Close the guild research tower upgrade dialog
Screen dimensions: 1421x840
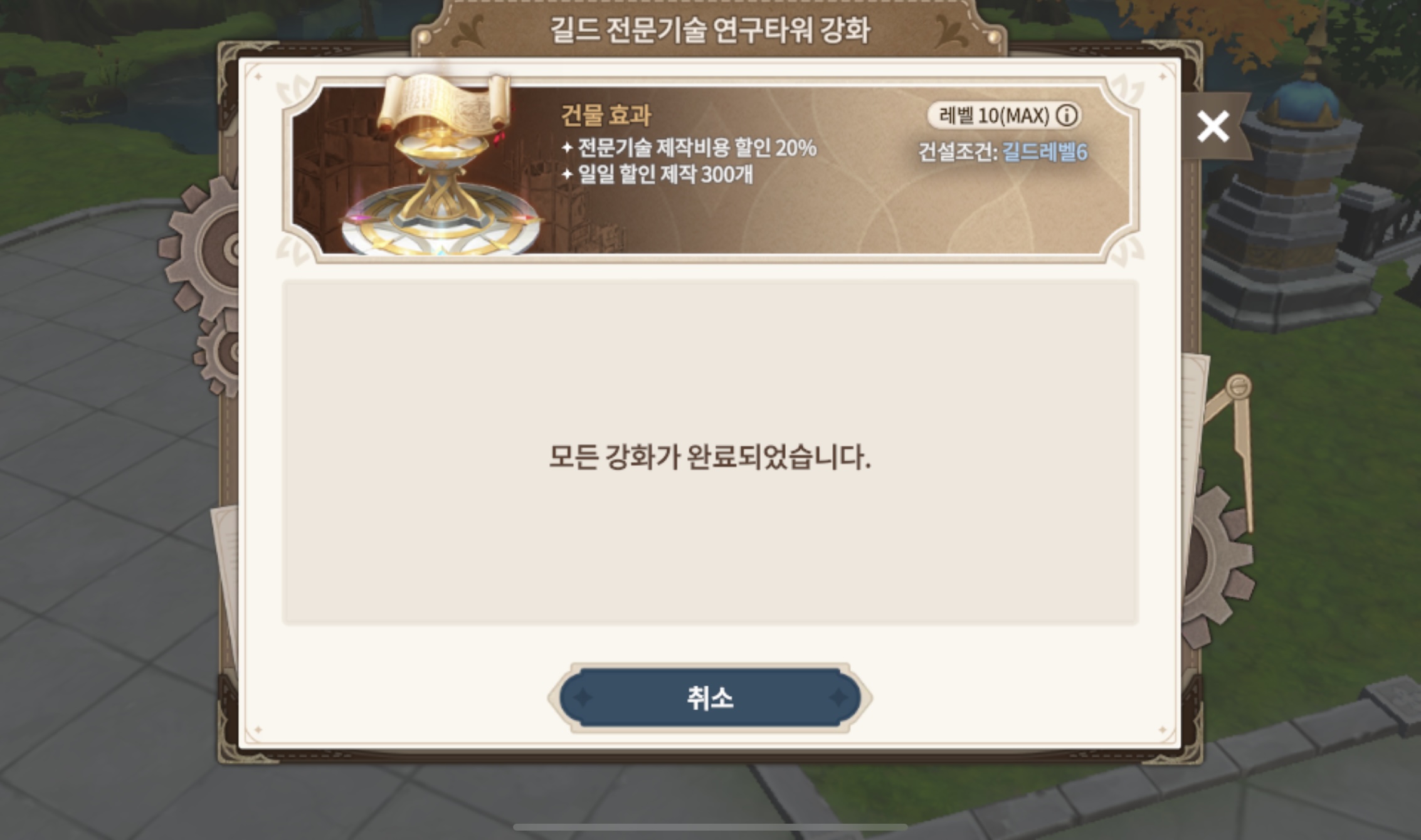(1213, 127)
